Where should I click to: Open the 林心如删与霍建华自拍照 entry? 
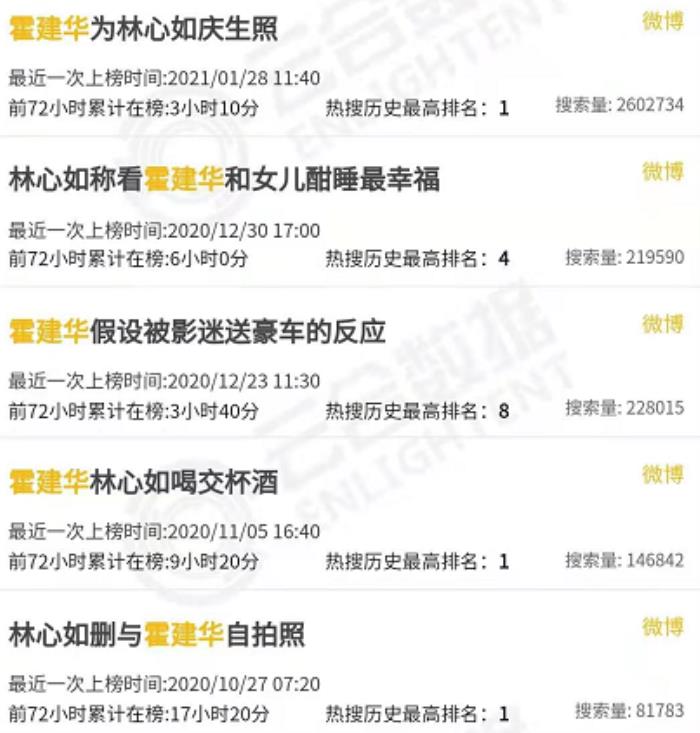157,633
